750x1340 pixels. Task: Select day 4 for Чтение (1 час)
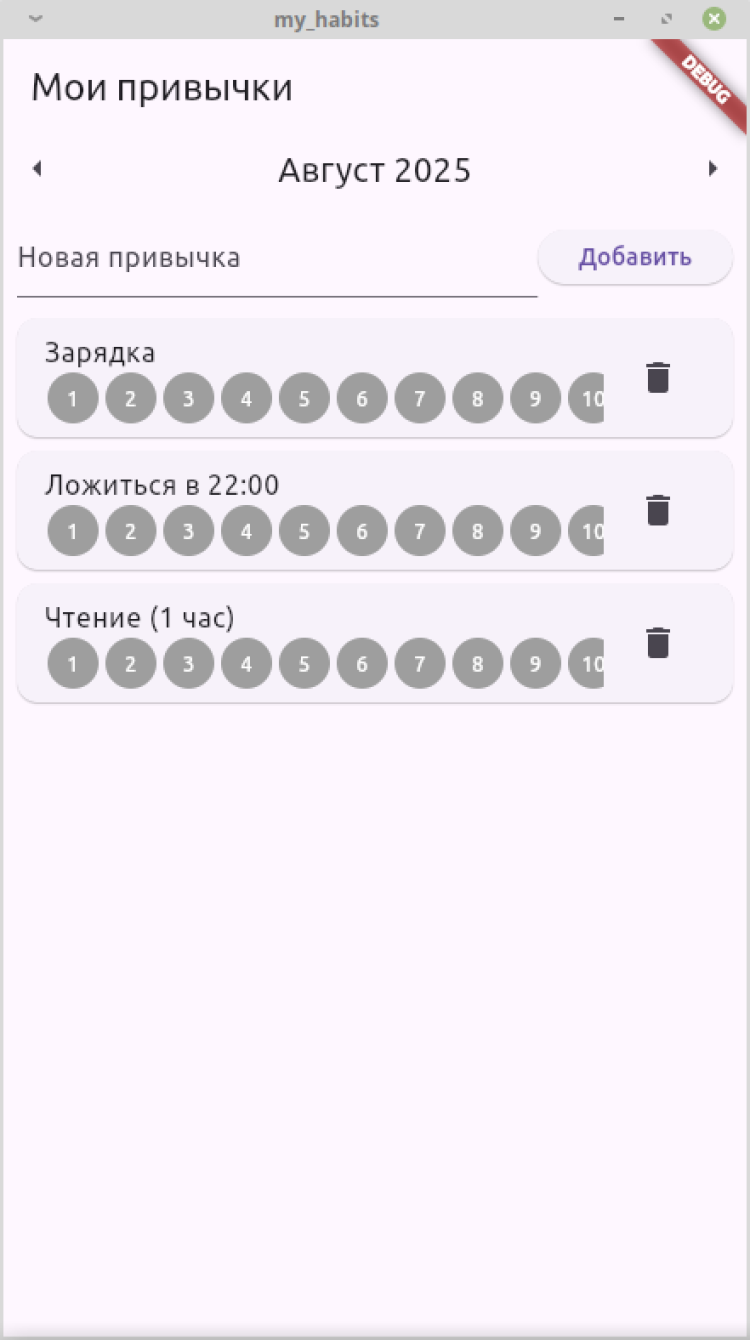tap(246, 664)
